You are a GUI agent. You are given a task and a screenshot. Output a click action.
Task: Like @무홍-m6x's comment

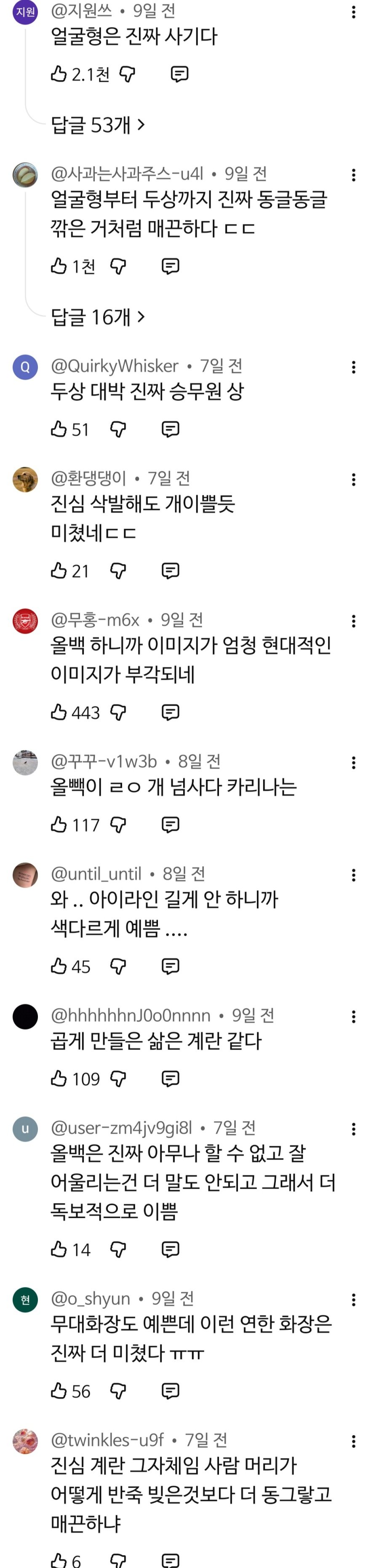pyautogui.click(x=59, y=712)
